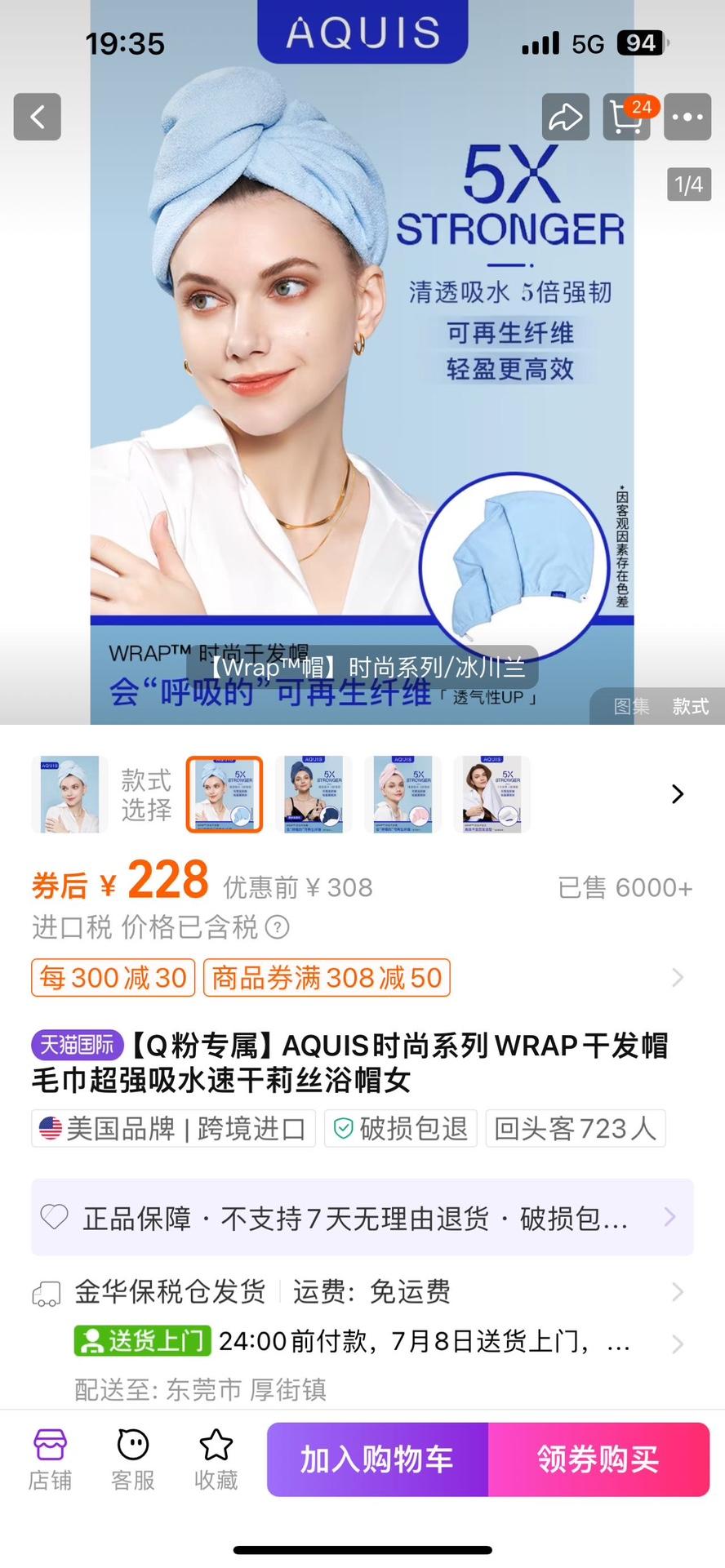Go back to the previous page
This screenshot has height=1568, width=725.
coord(38,118)
